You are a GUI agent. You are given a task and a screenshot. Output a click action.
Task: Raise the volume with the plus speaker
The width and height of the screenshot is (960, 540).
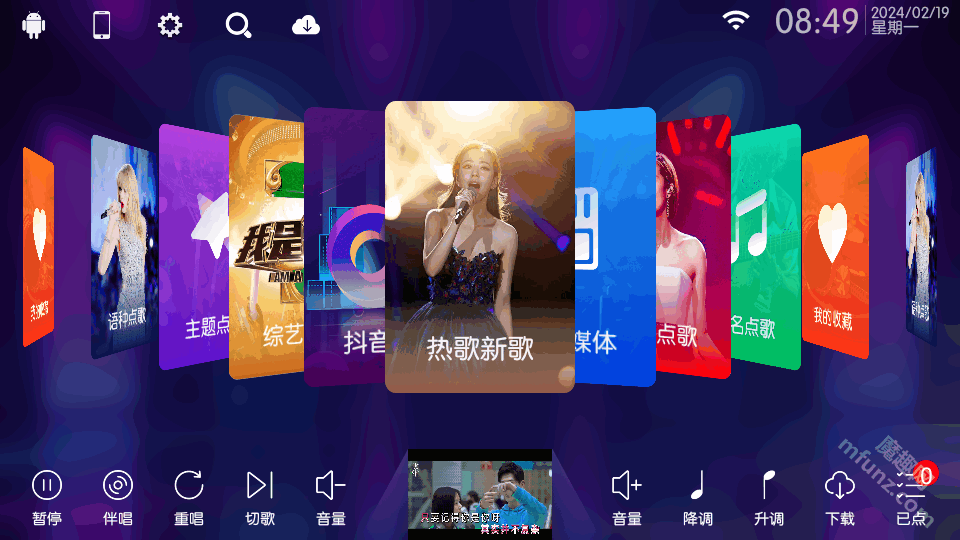(x=627, y=497)
